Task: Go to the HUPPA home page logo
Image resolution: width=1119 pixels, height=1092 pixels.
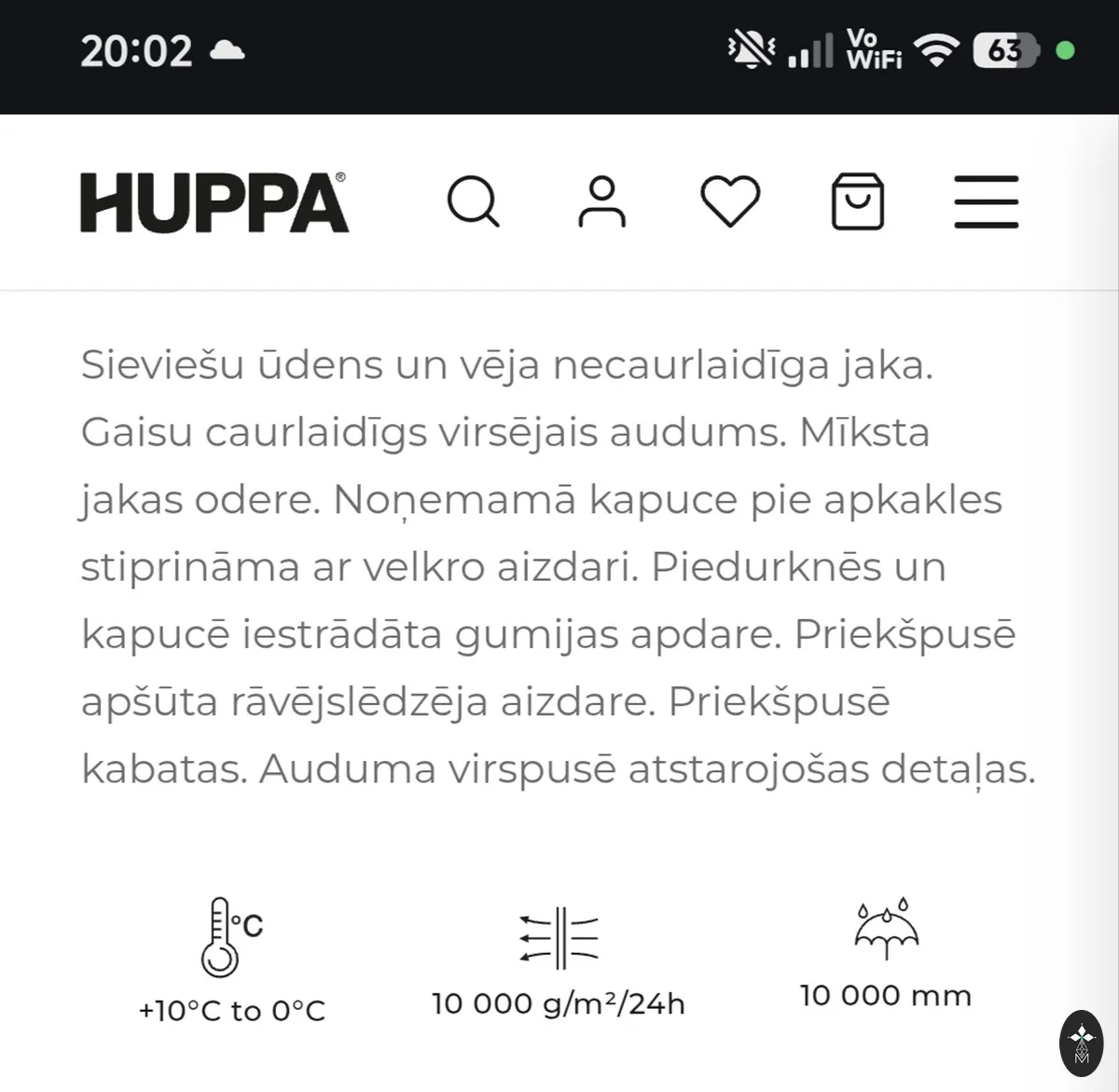Action: point(214,202)
